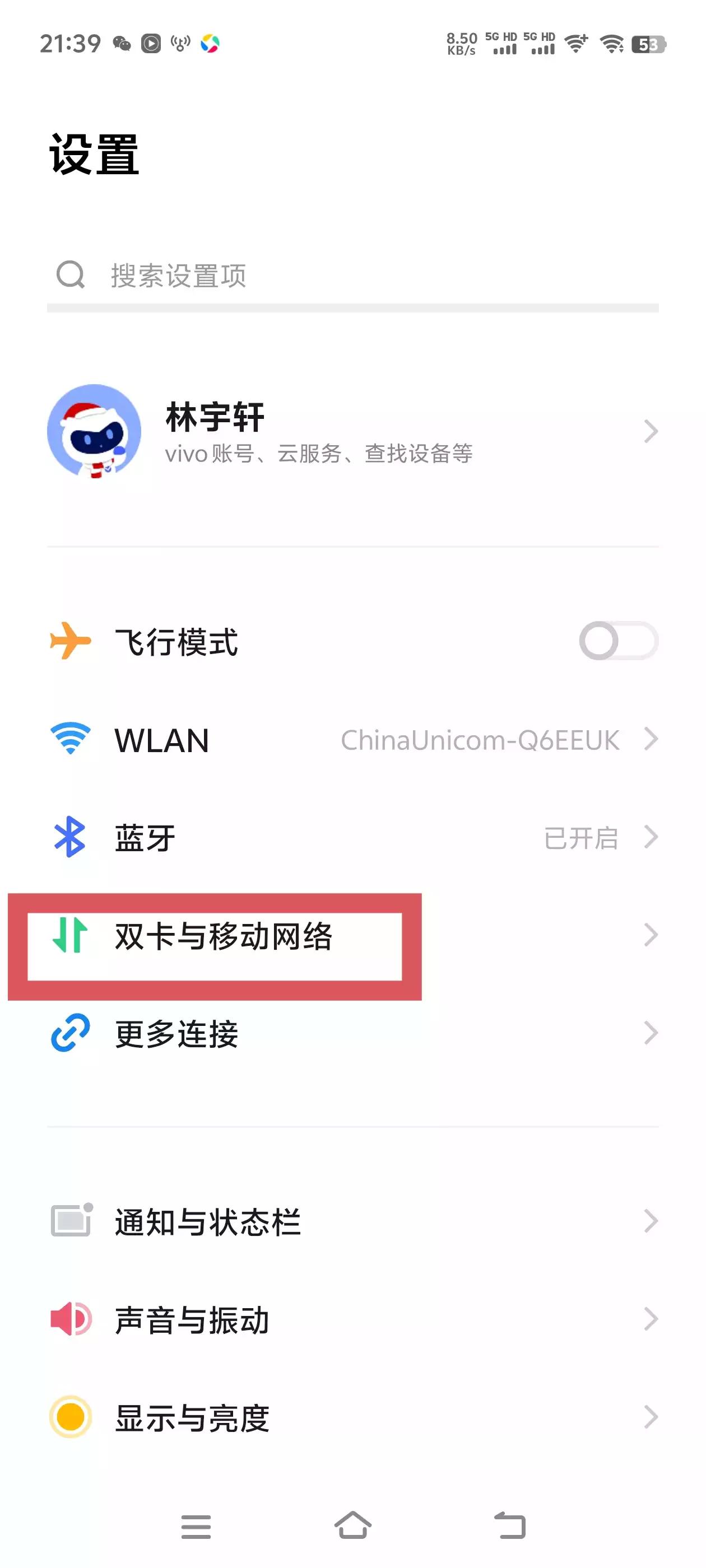The image size is (706, 1568).
Task: Expand the WLAN settings chevron
Action: tap(651, 740)
